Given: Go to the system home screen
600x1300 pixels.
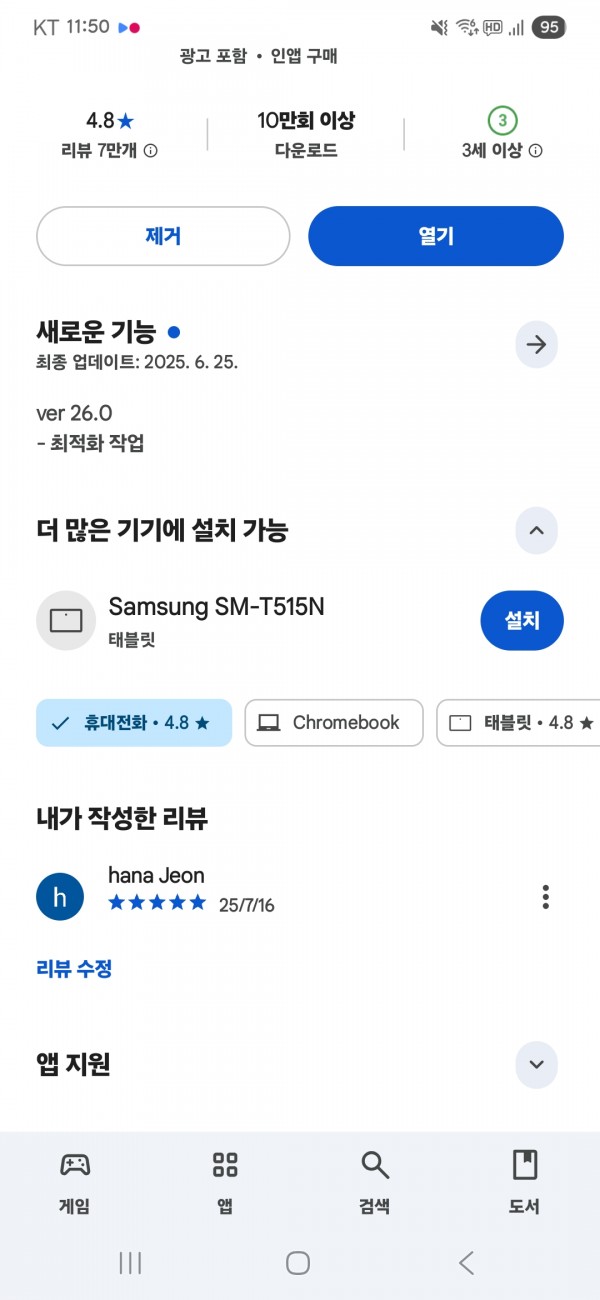Looking at the screenshot, I should 298,1263.
